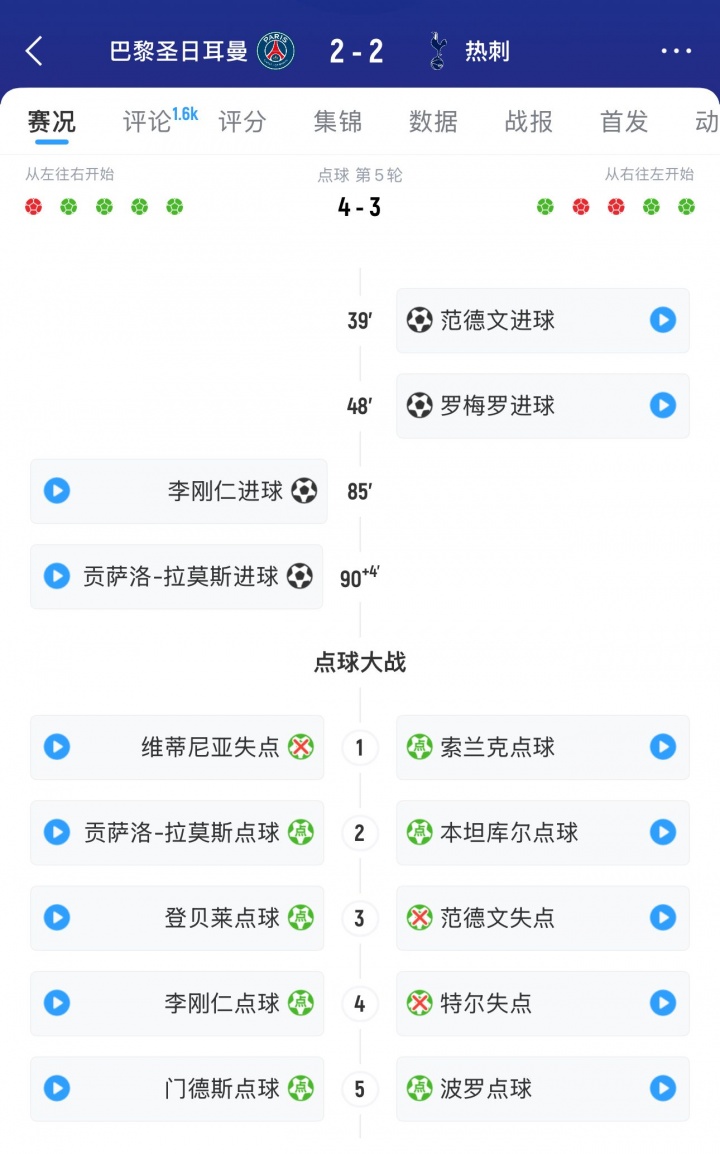Click the goal ball icon next to 罗梅罗进球
Screen dimensions: 720x1154
[419, 406]
